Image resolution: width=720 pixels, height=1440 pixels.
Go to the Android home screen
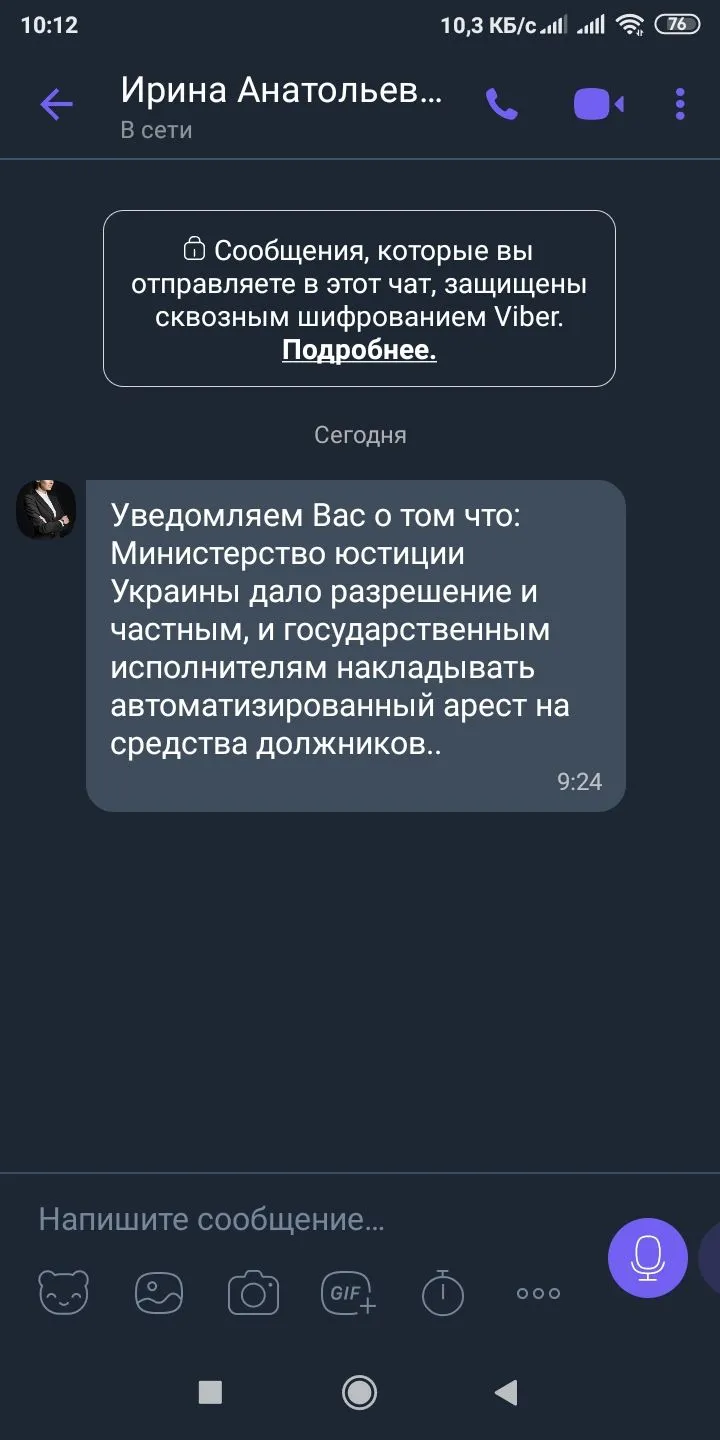[x=359, y=1391]
